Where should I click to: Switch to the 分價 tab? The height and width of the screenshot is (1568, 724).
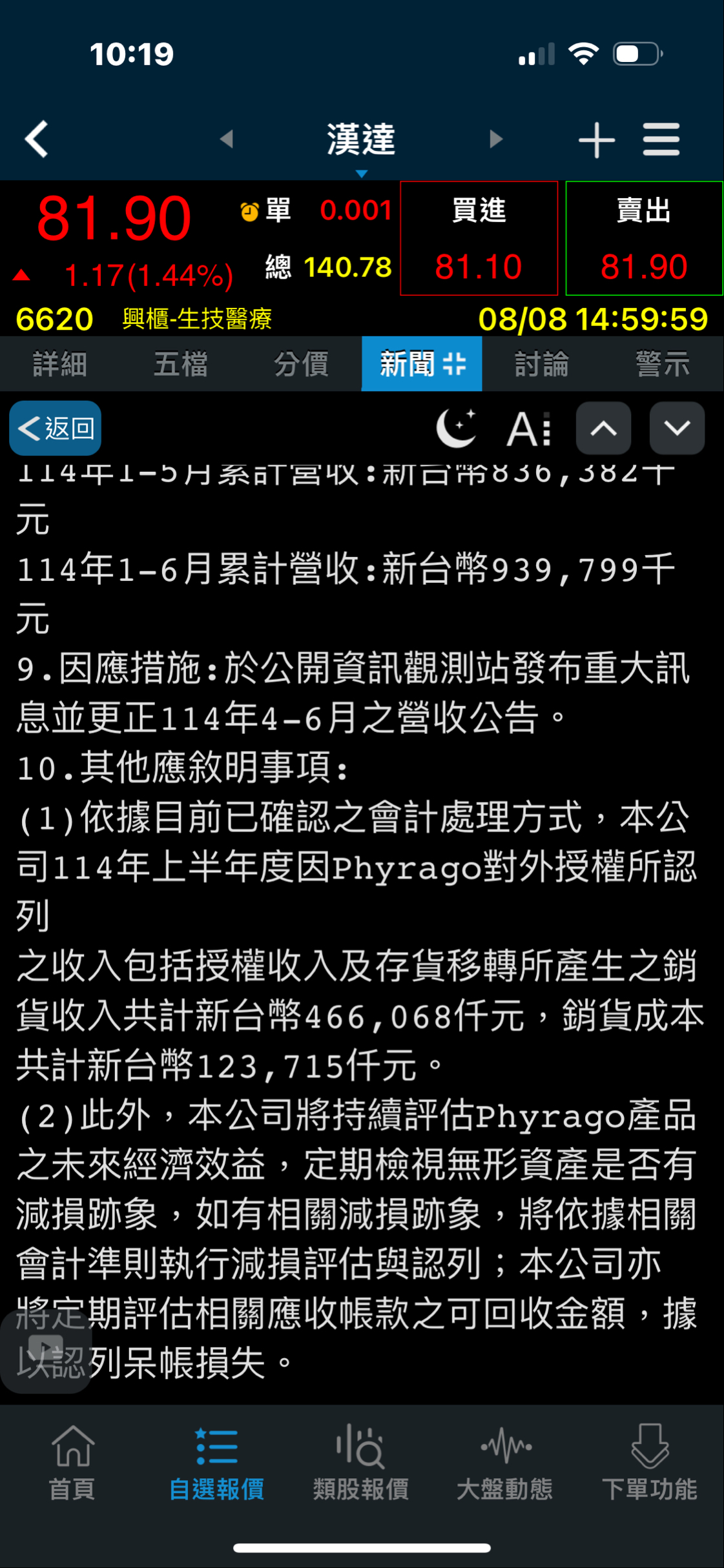point(301,364)
